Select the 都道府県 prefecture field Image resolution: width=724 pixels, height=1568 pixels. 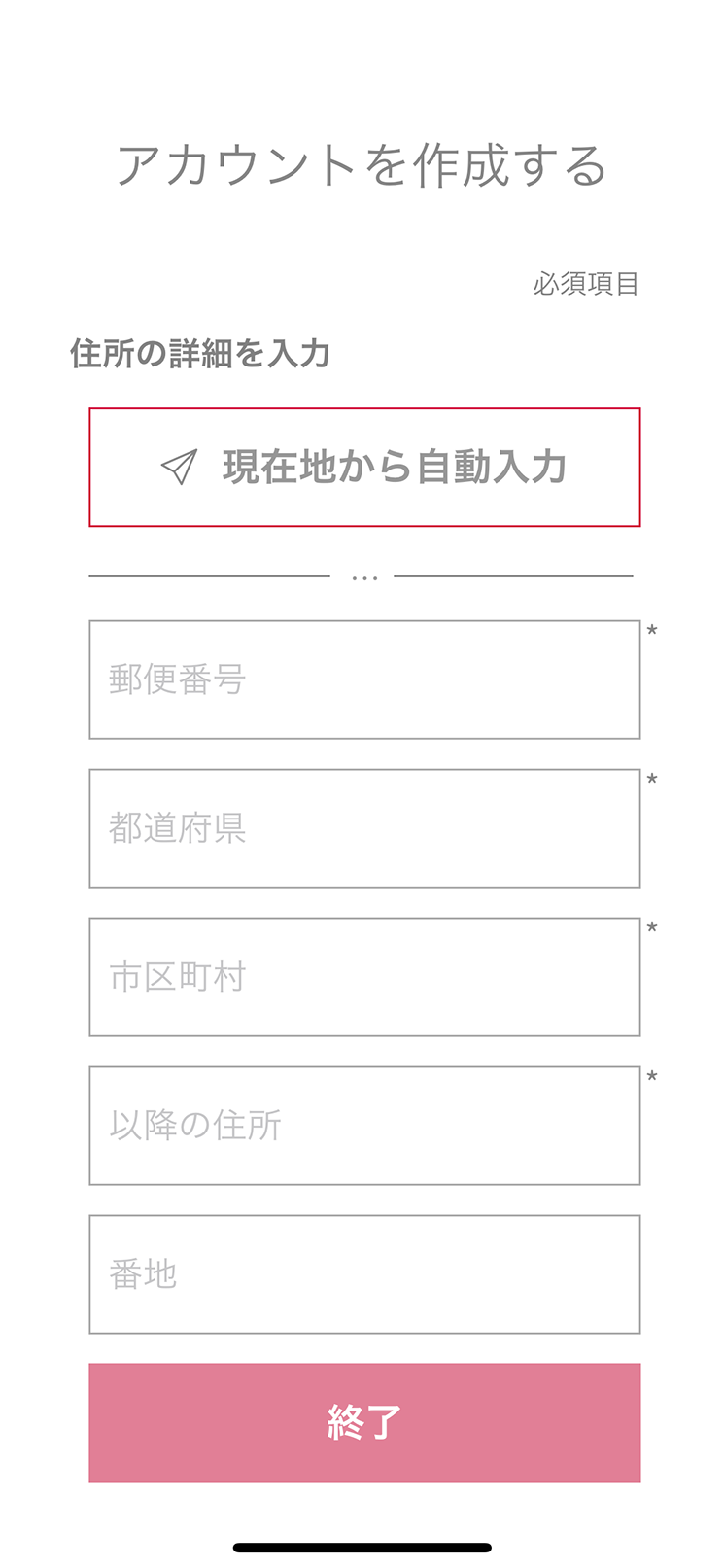(364, 828)
